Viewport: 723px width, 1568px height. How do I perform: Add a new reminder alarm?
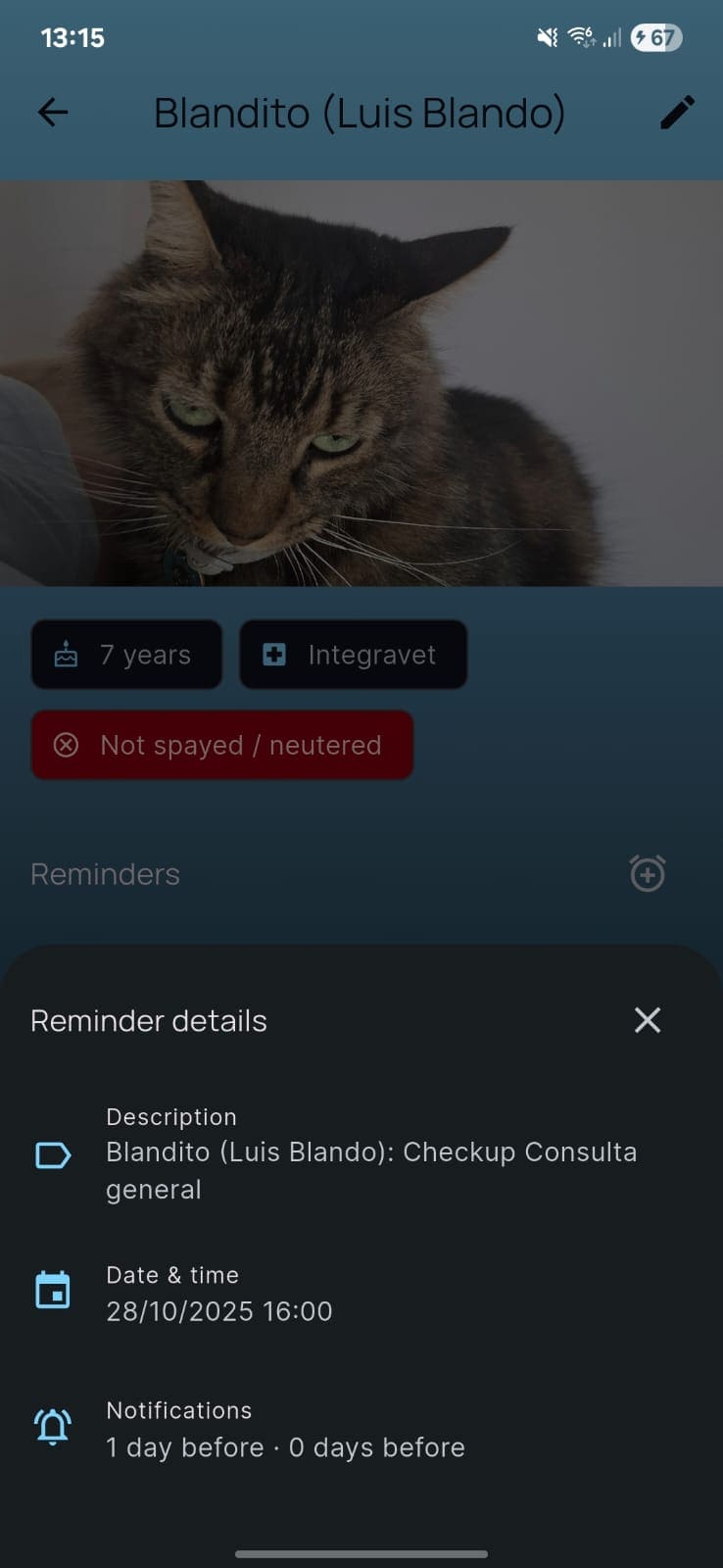[647, 873]
